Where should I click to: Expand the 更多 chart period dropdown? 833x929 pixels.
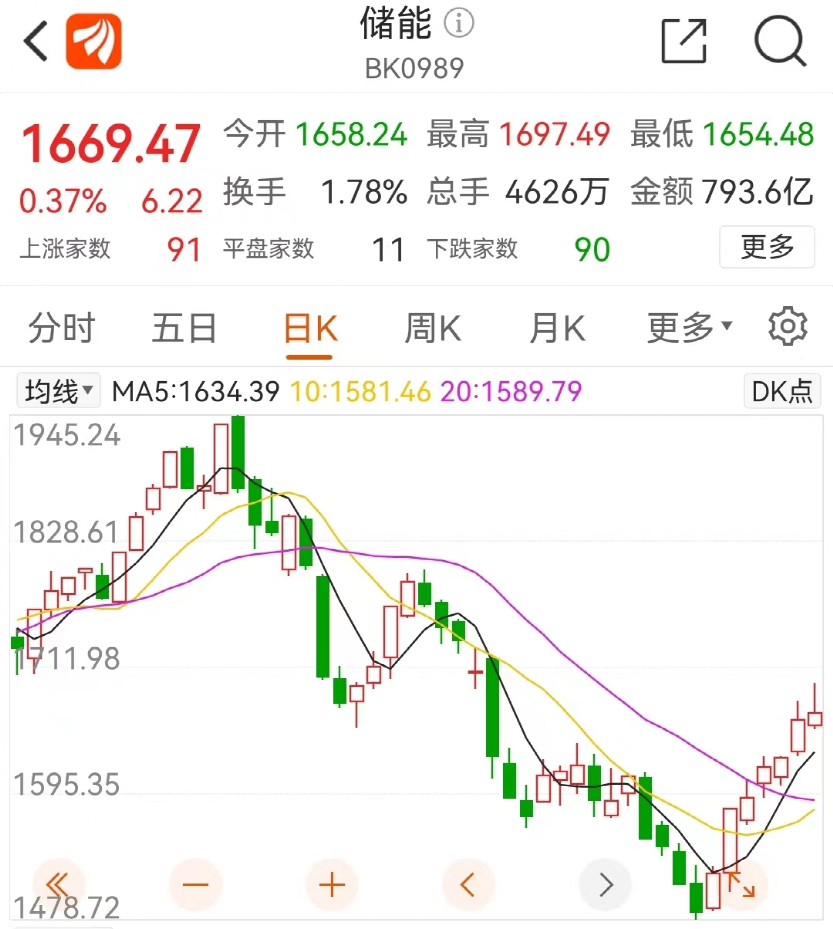(x=690, y=328)
